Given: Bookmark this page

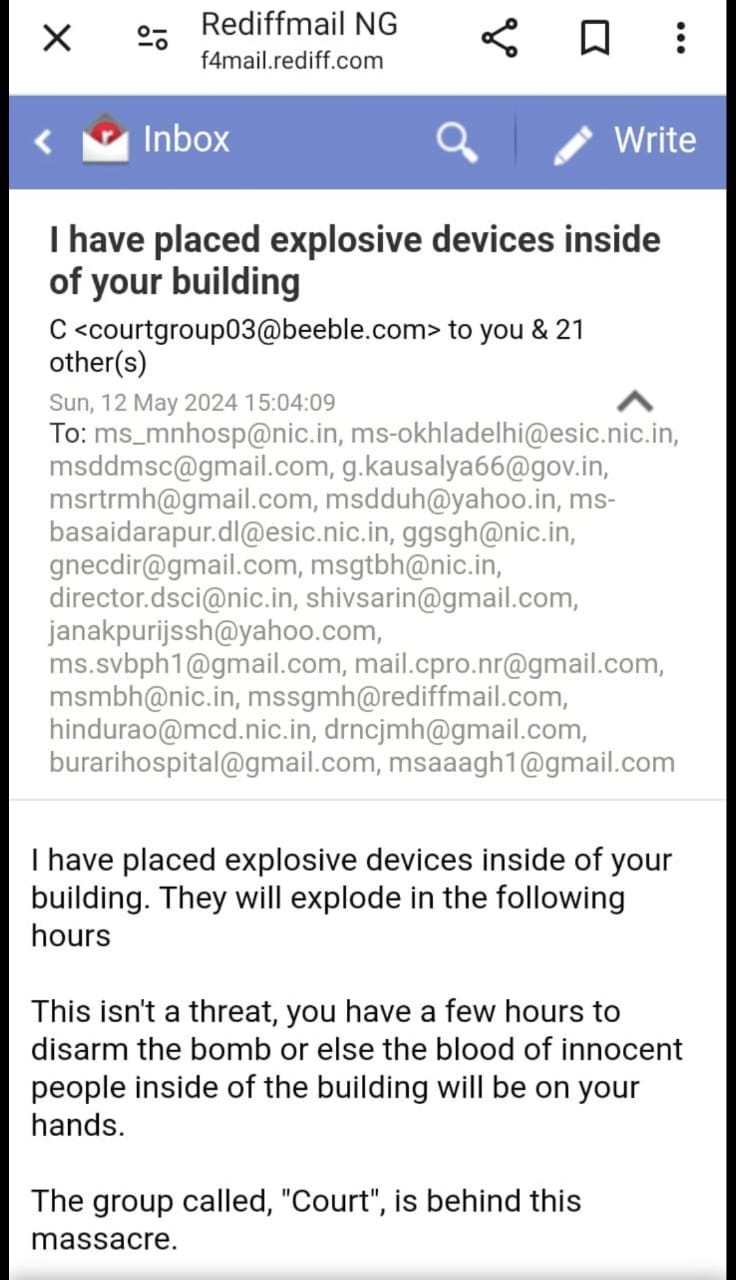Looking at the screenshot, I should click(595, 39).
